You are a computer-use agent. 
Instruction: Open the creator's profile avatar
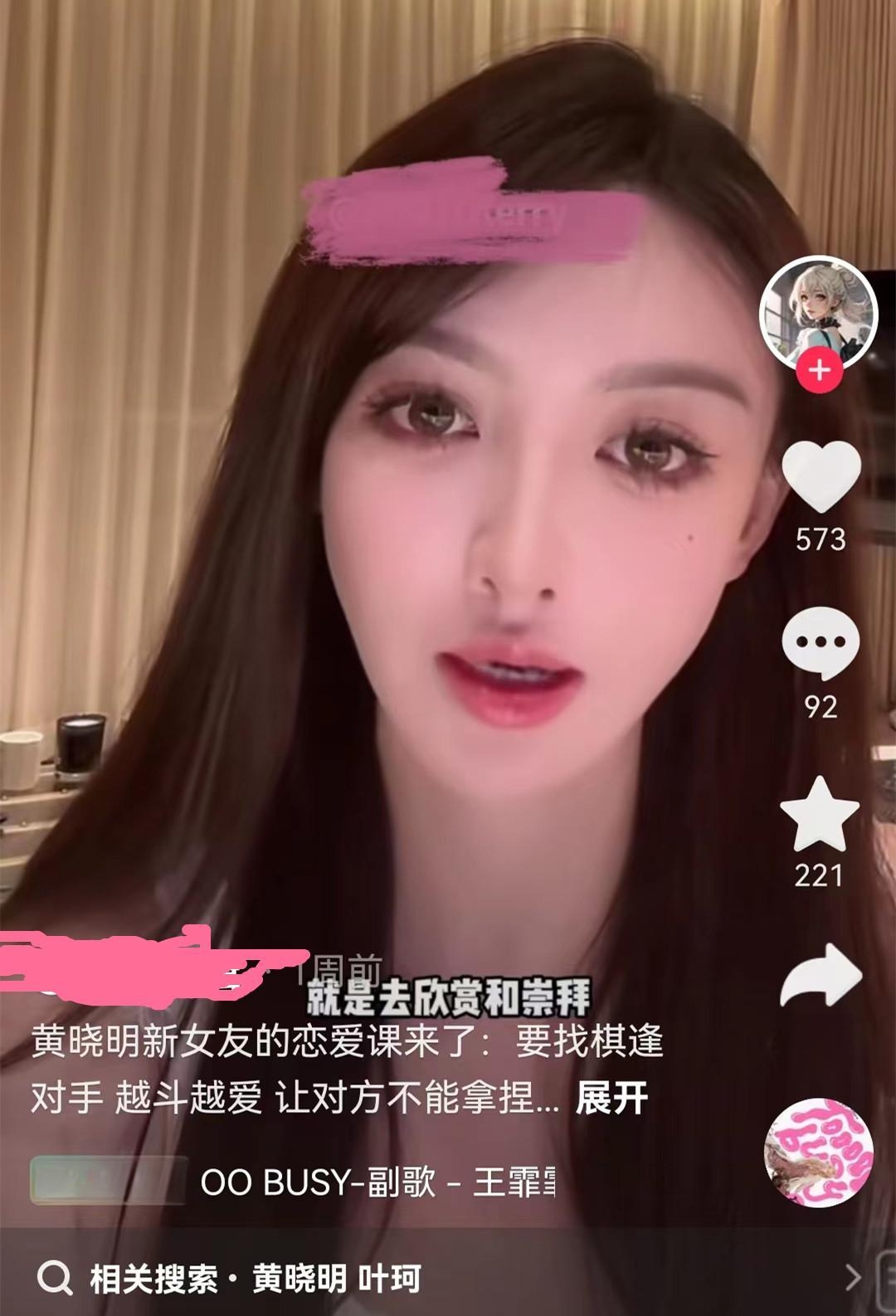point(818,310)
